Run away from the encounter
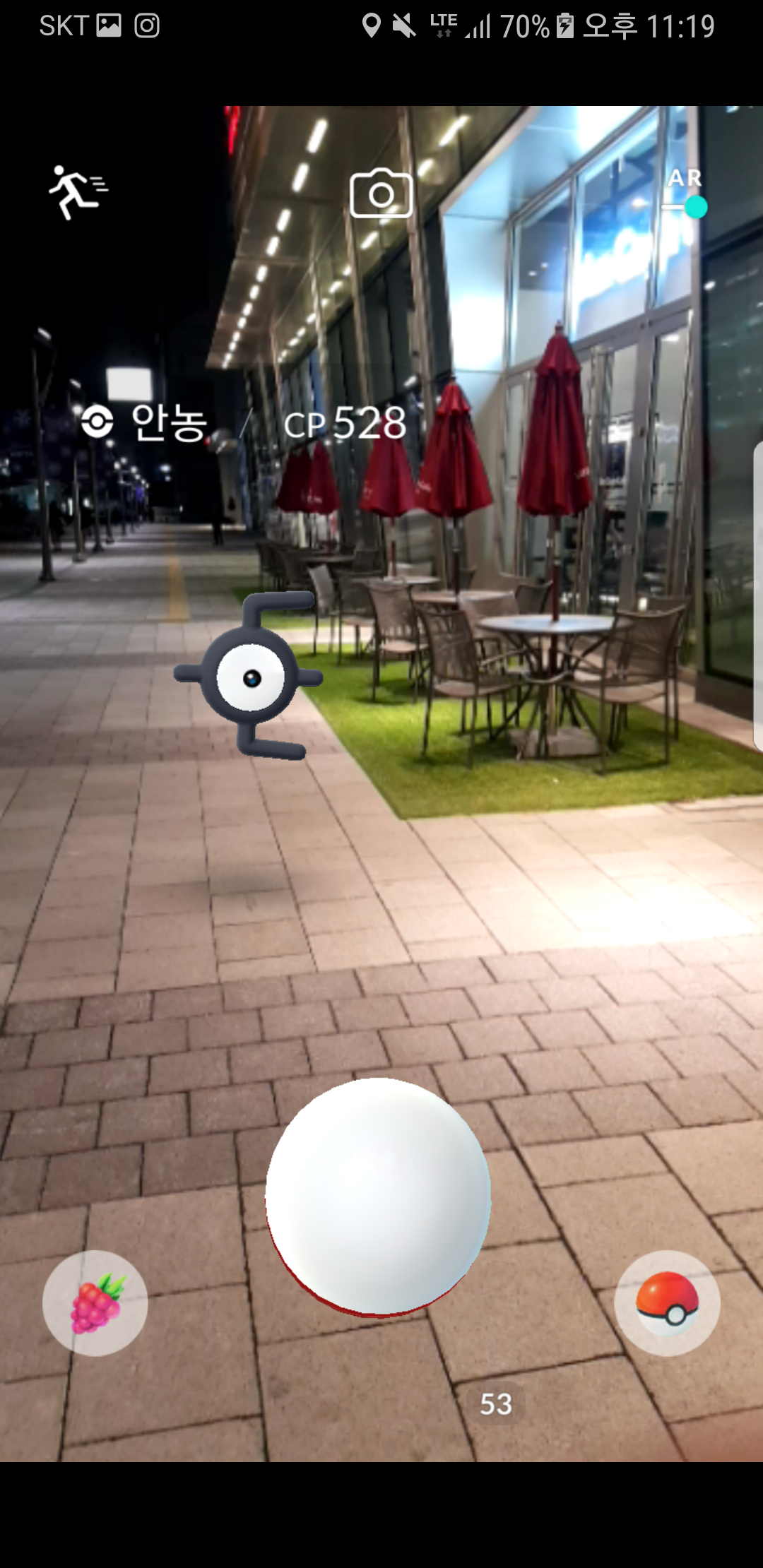Viewport: 763px width, 1568px height. [x=77, y=192]
